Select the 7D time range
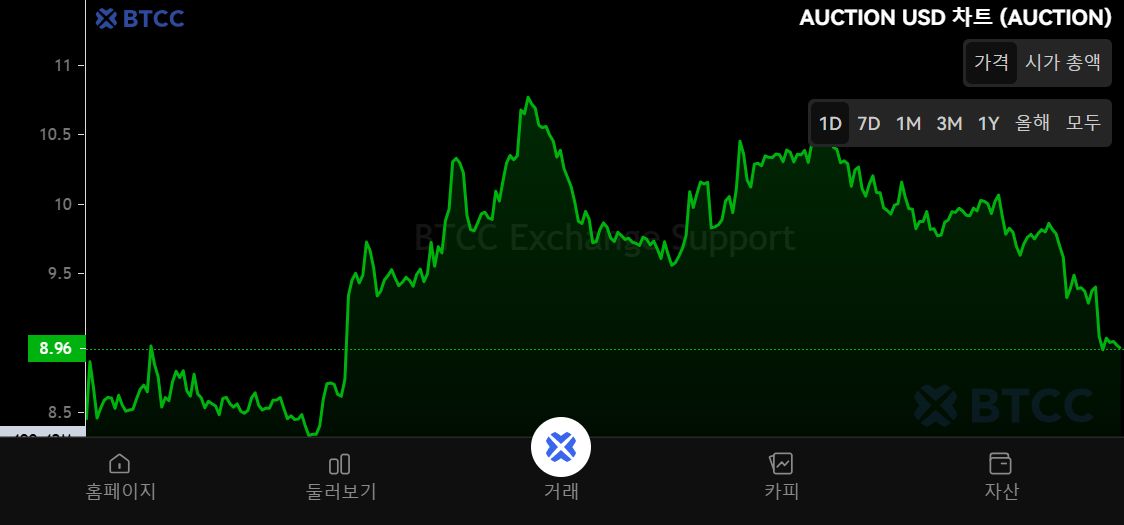This screenshot has height=525, width=1124. point(869,123)
